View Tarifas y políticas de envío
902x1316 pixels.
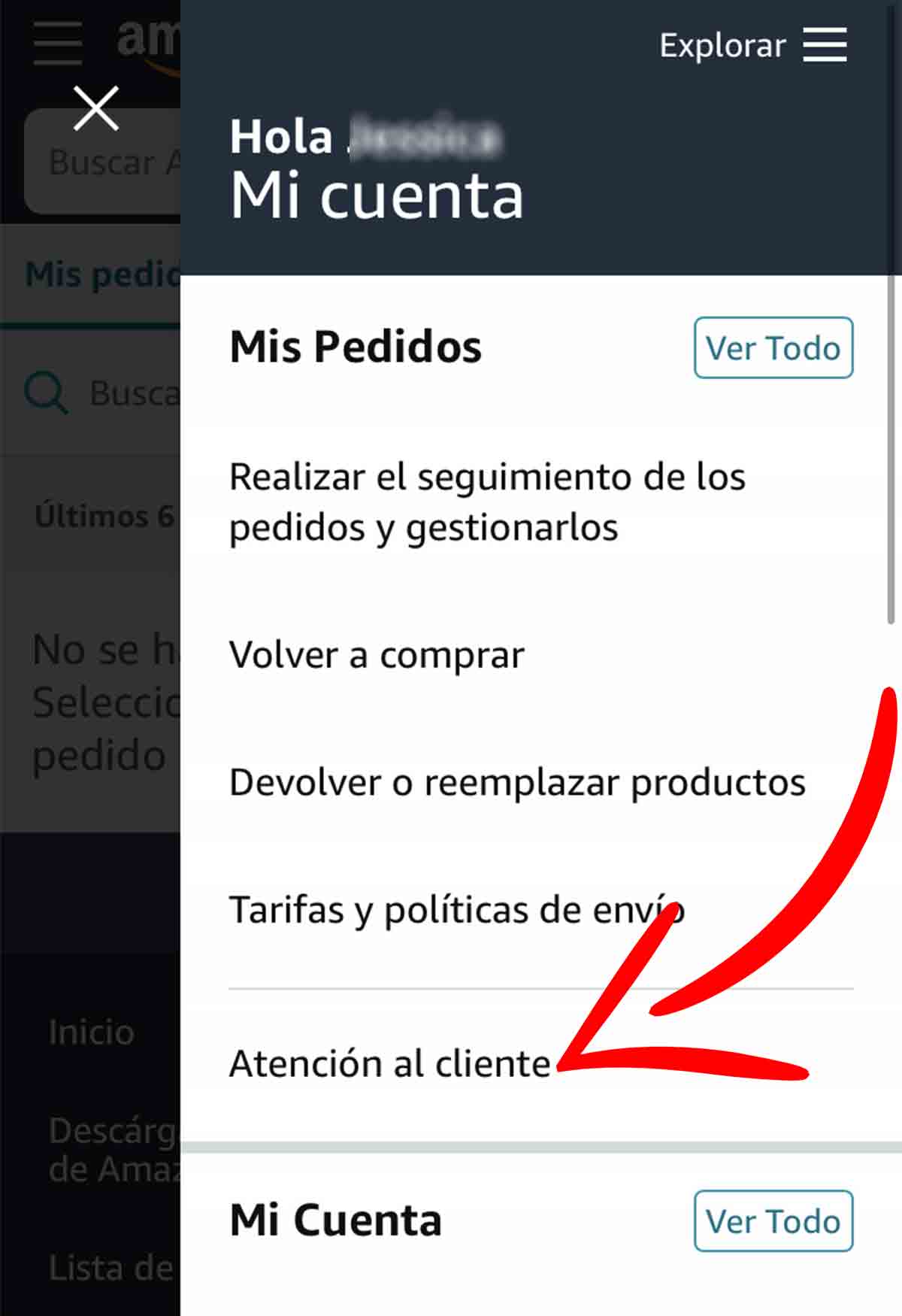pyautogui.click(x=456, y=911)
